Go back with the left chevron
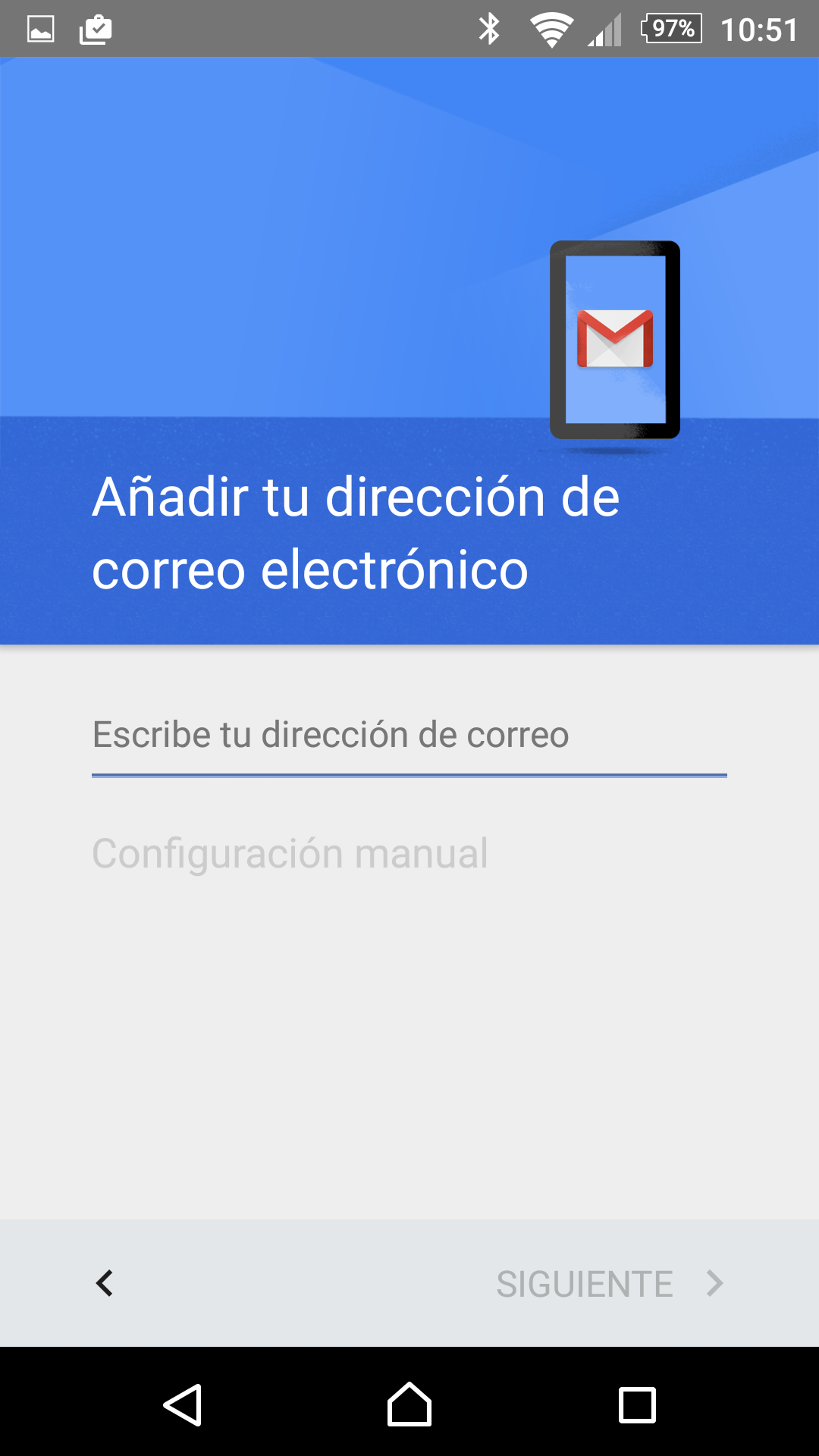The height and width of the screenshot is (1456, 819). (x=105, y=1283)
